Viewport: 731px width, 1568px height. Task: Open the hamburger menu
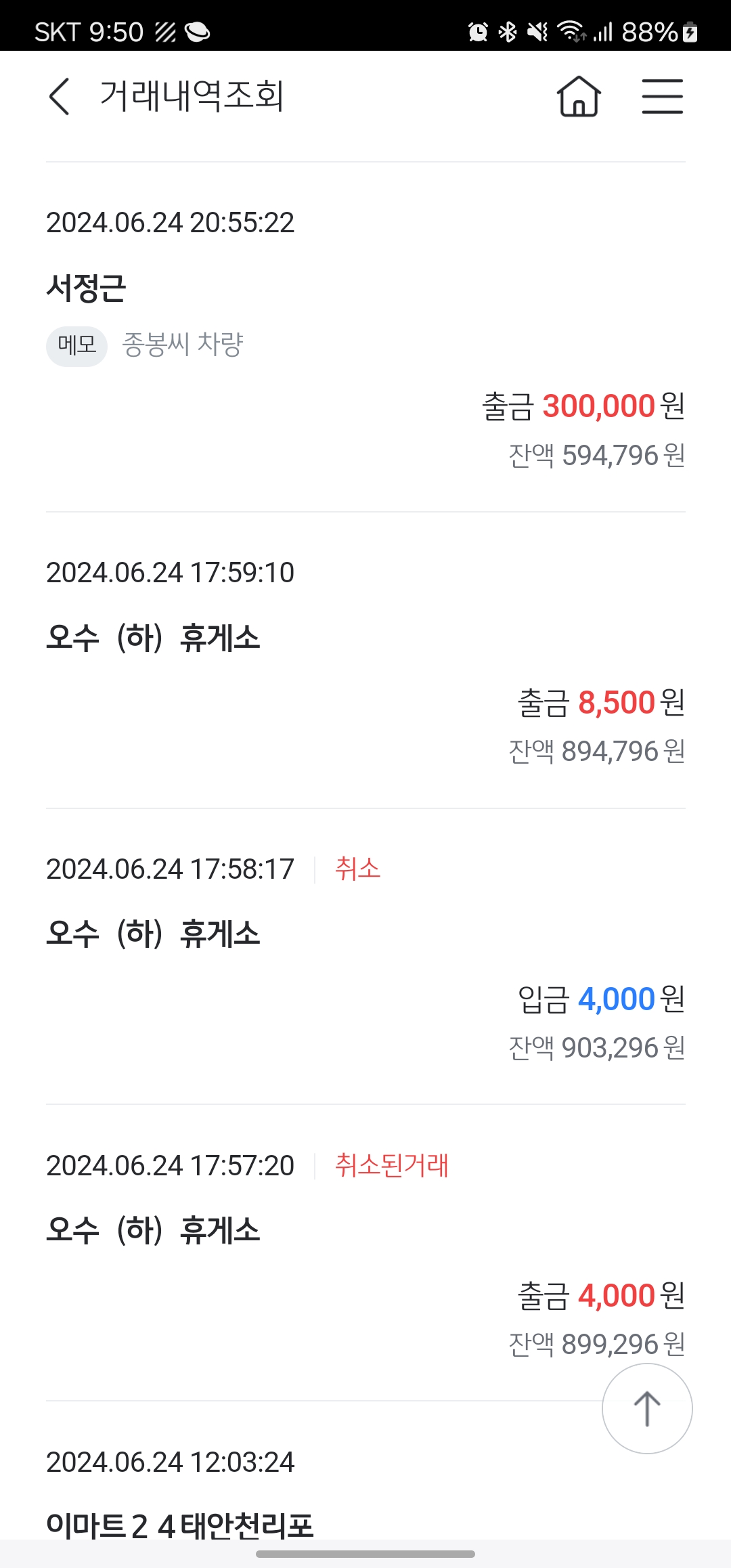(662, 96)
